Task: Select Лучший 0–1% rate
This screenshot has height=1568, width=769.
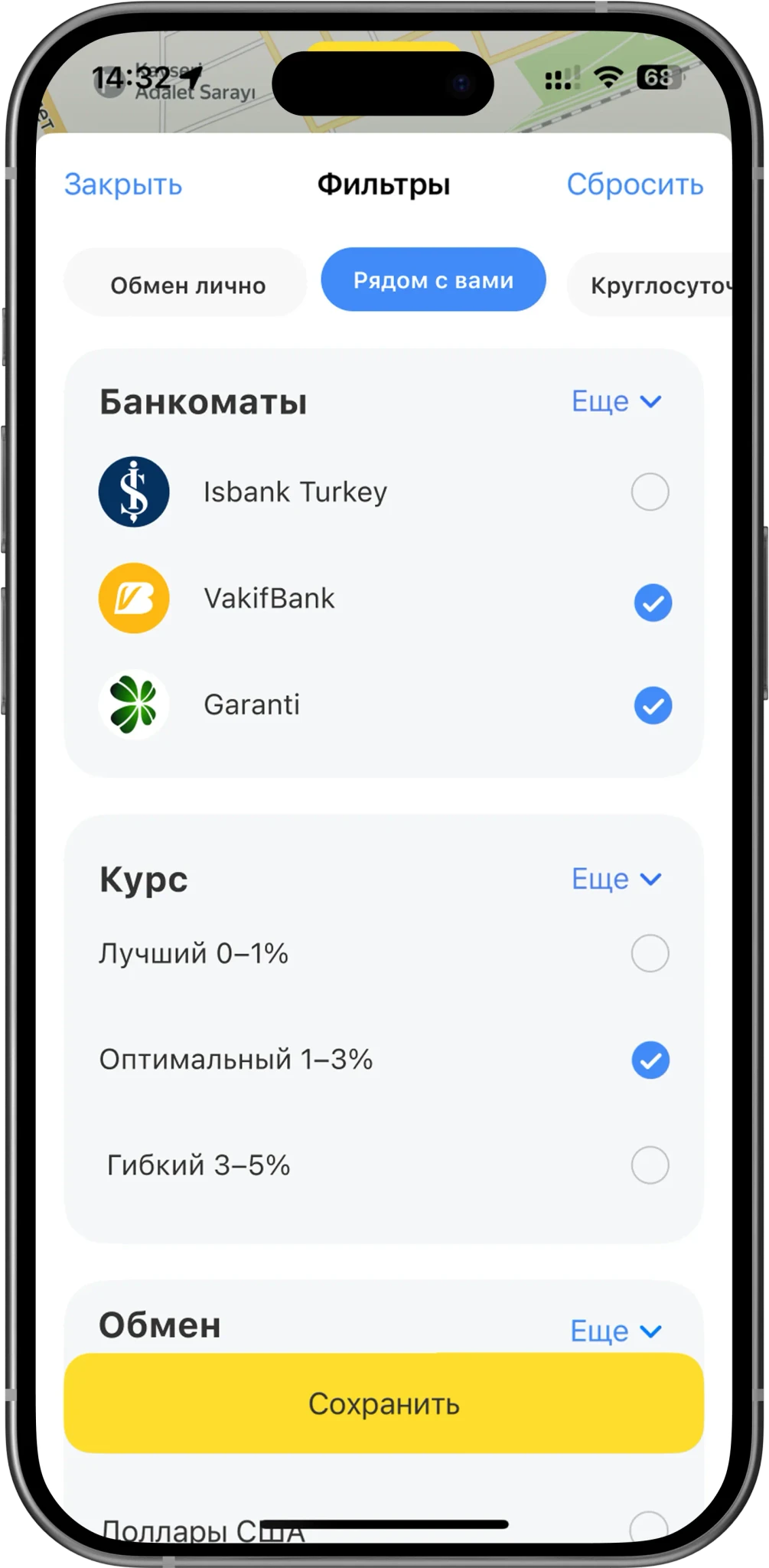Action: (x=650, y=953)
